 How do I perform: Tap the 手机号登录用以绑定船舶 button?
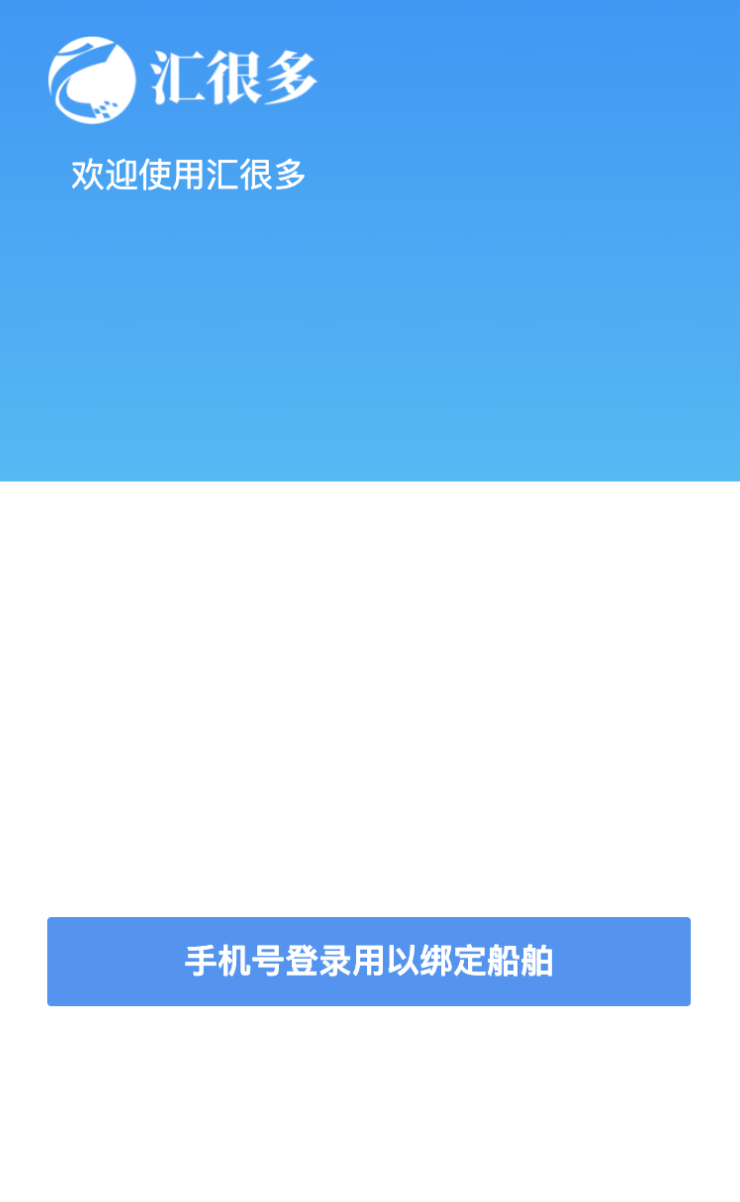(369, 961)
